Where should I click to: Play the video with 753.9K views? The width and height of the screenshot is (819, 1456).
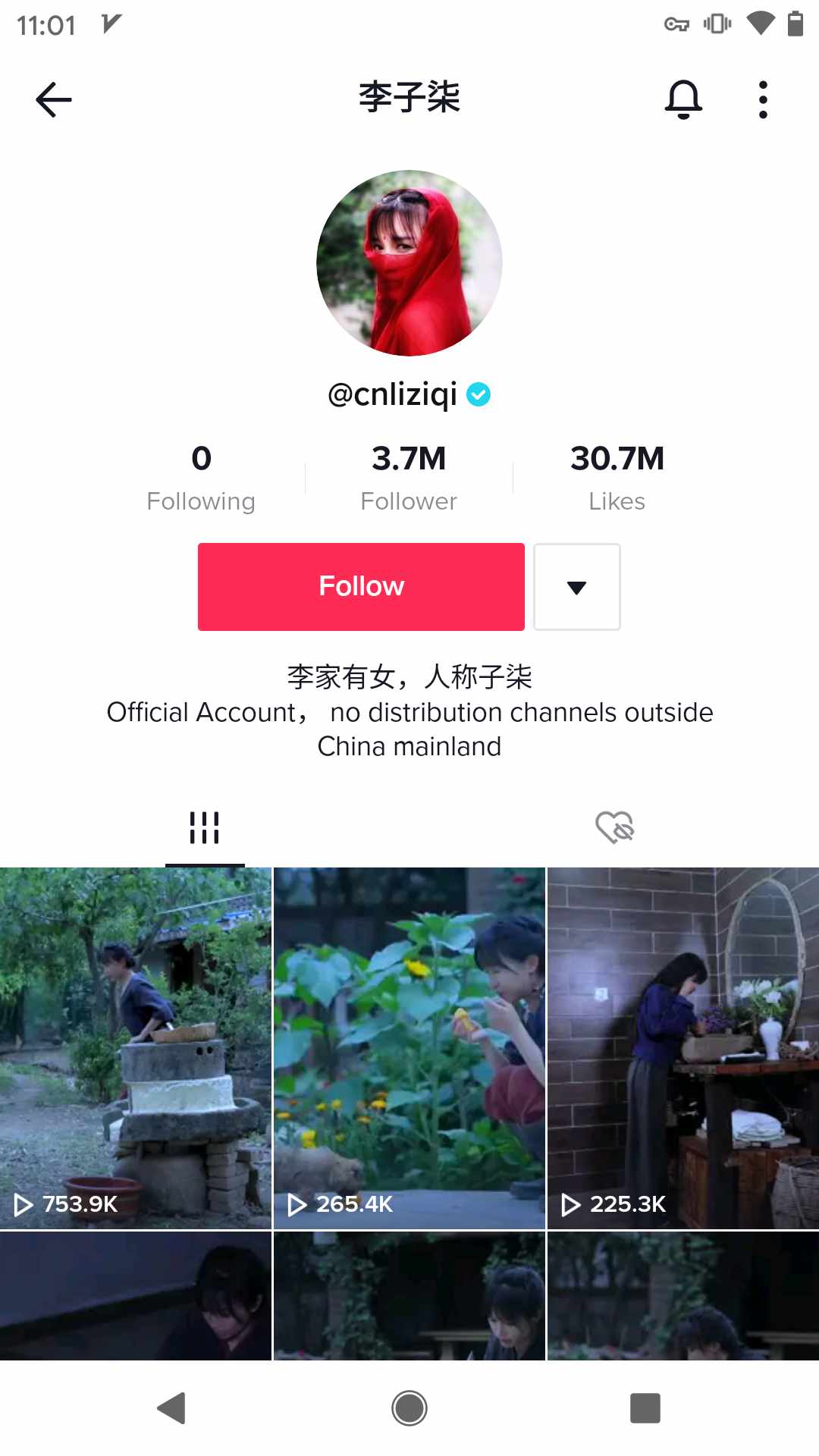coord(136,1046)
